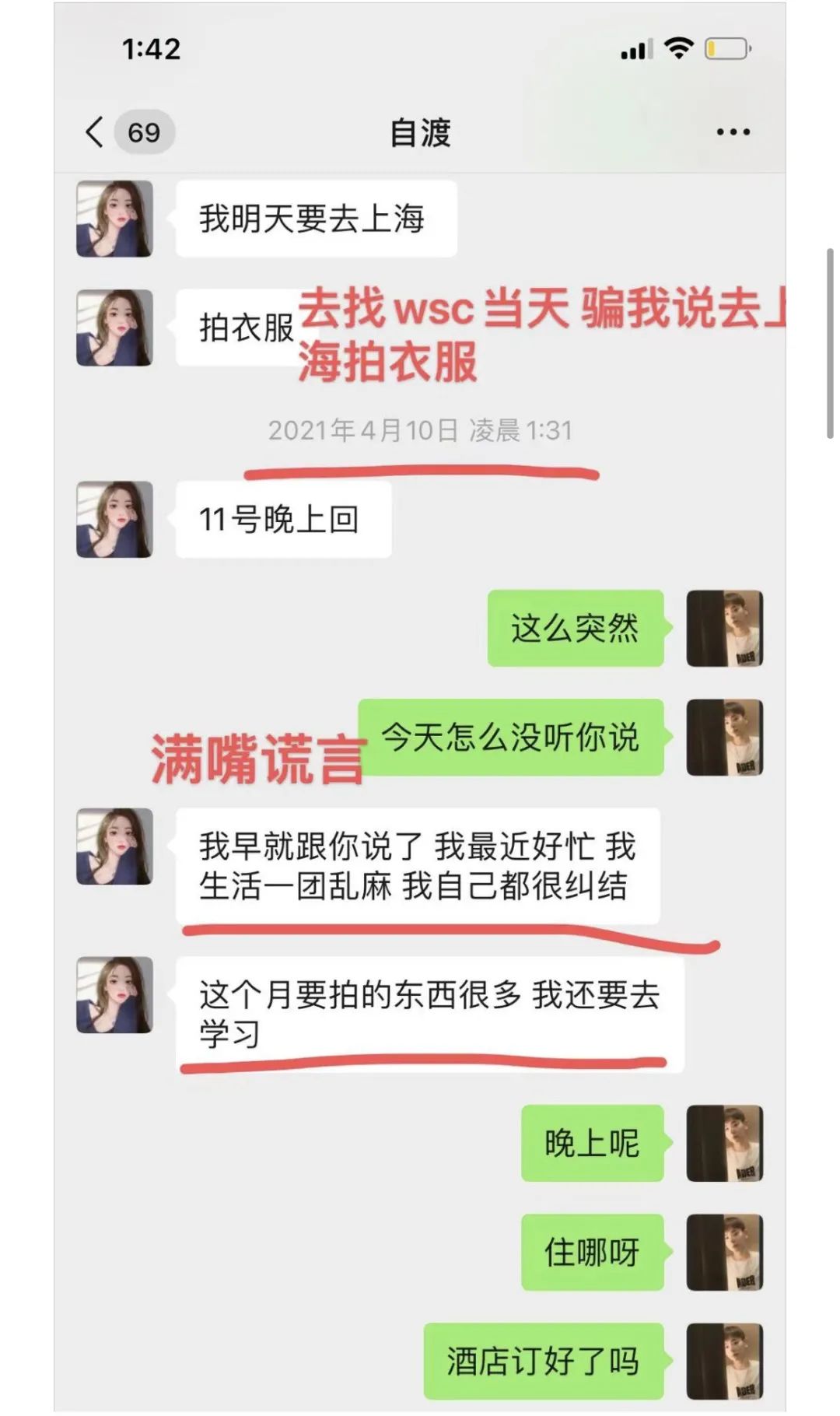This screenshot has height=1416, width=840.
Task: Open the chat options three-dot menu
Action: click(733, 132)
